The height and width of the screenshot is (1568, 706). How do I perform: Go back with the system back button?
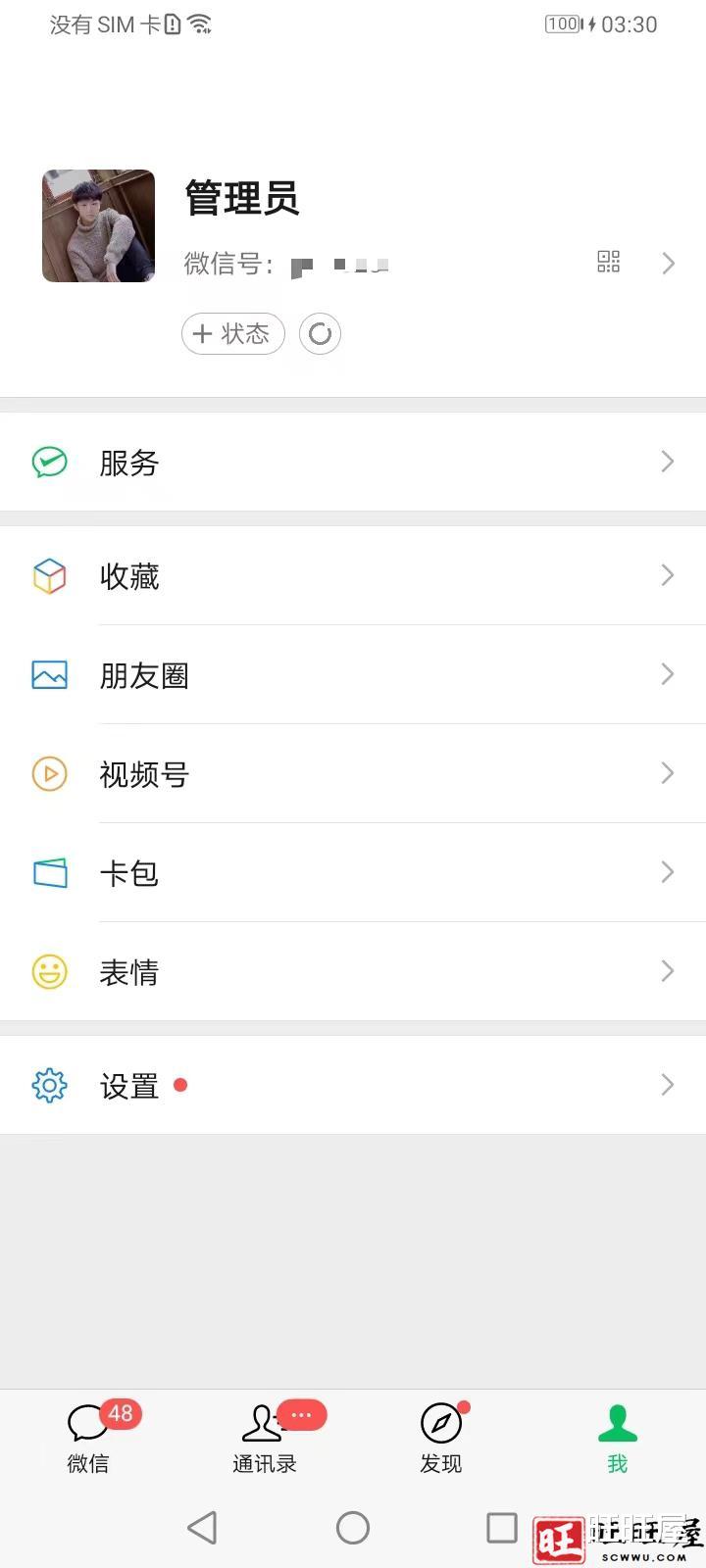[202, 1527]
